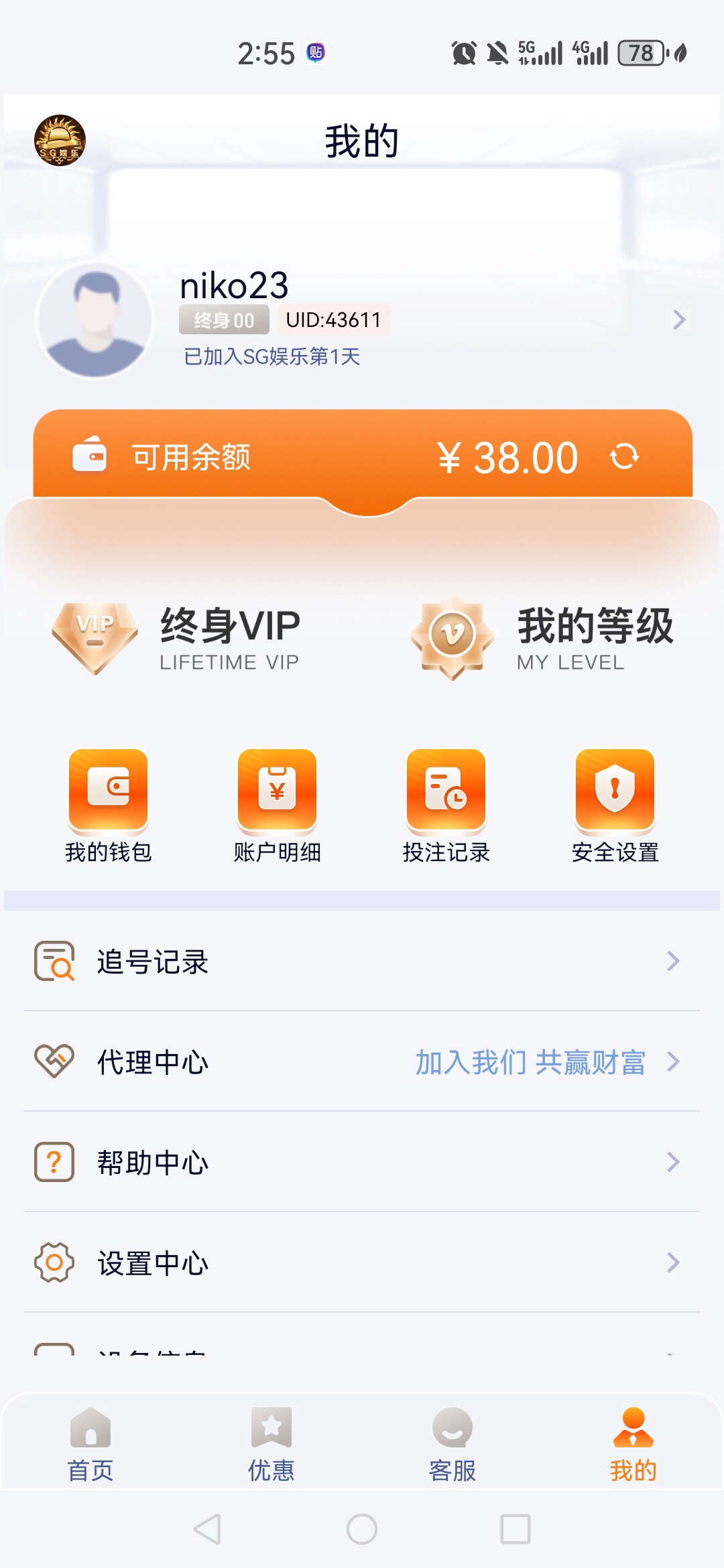The width and height of the screenshot is (724, 1568).
Task: Check 账户明细 account details
Action: coord(277,805)
